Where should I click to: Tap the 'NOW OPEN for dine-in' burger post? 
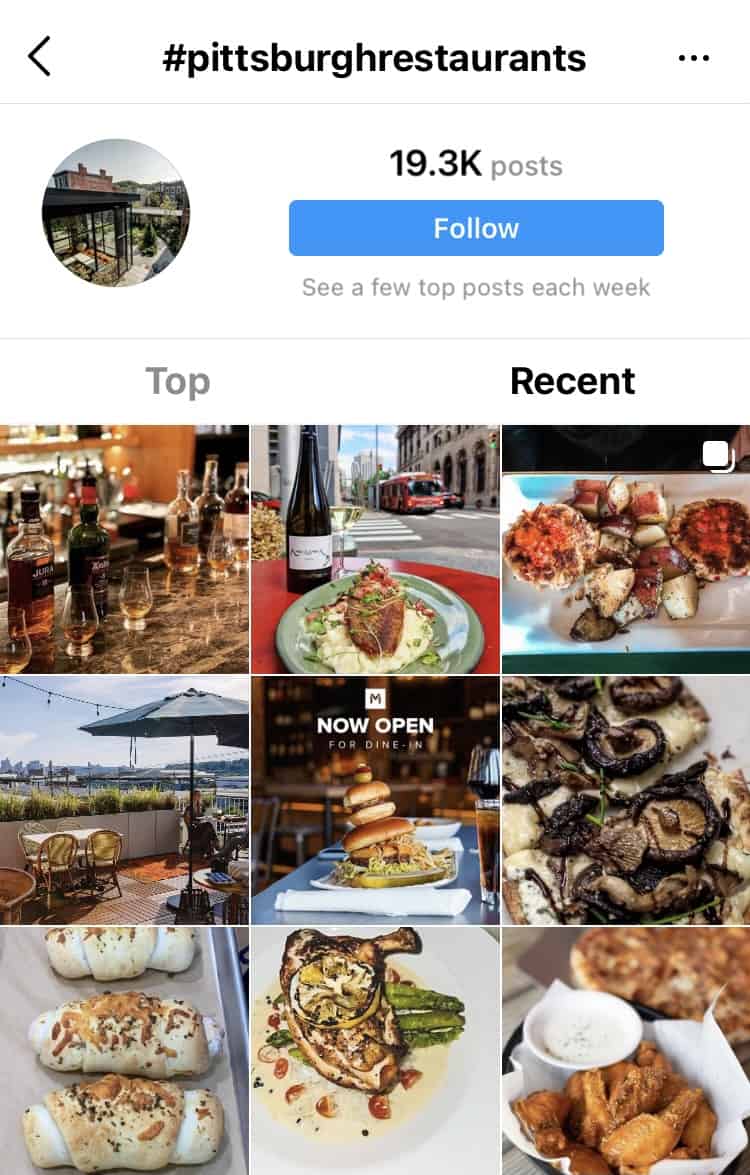coord(374,798)
